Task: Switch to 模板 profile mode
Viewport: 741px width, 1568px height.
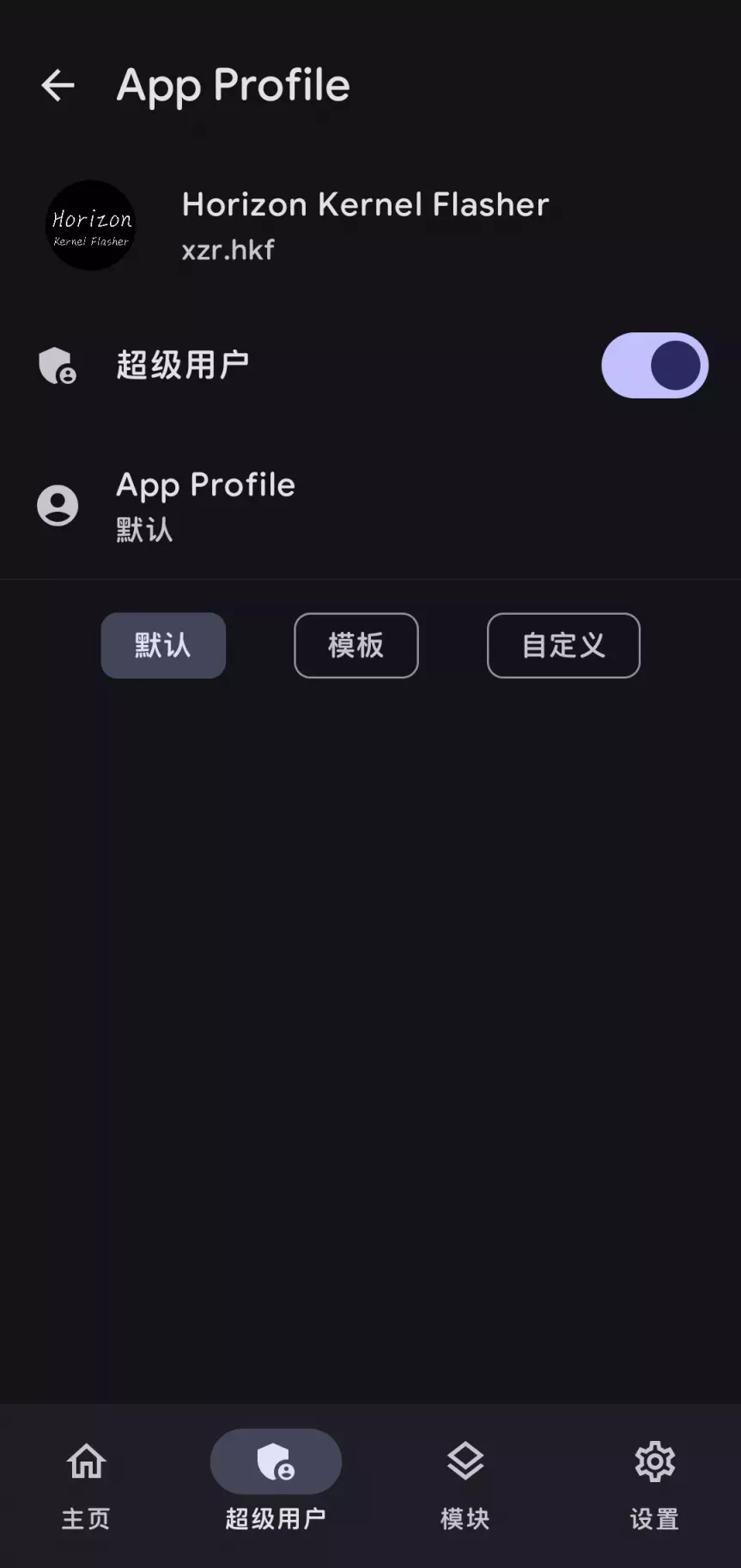Action: 355,645
